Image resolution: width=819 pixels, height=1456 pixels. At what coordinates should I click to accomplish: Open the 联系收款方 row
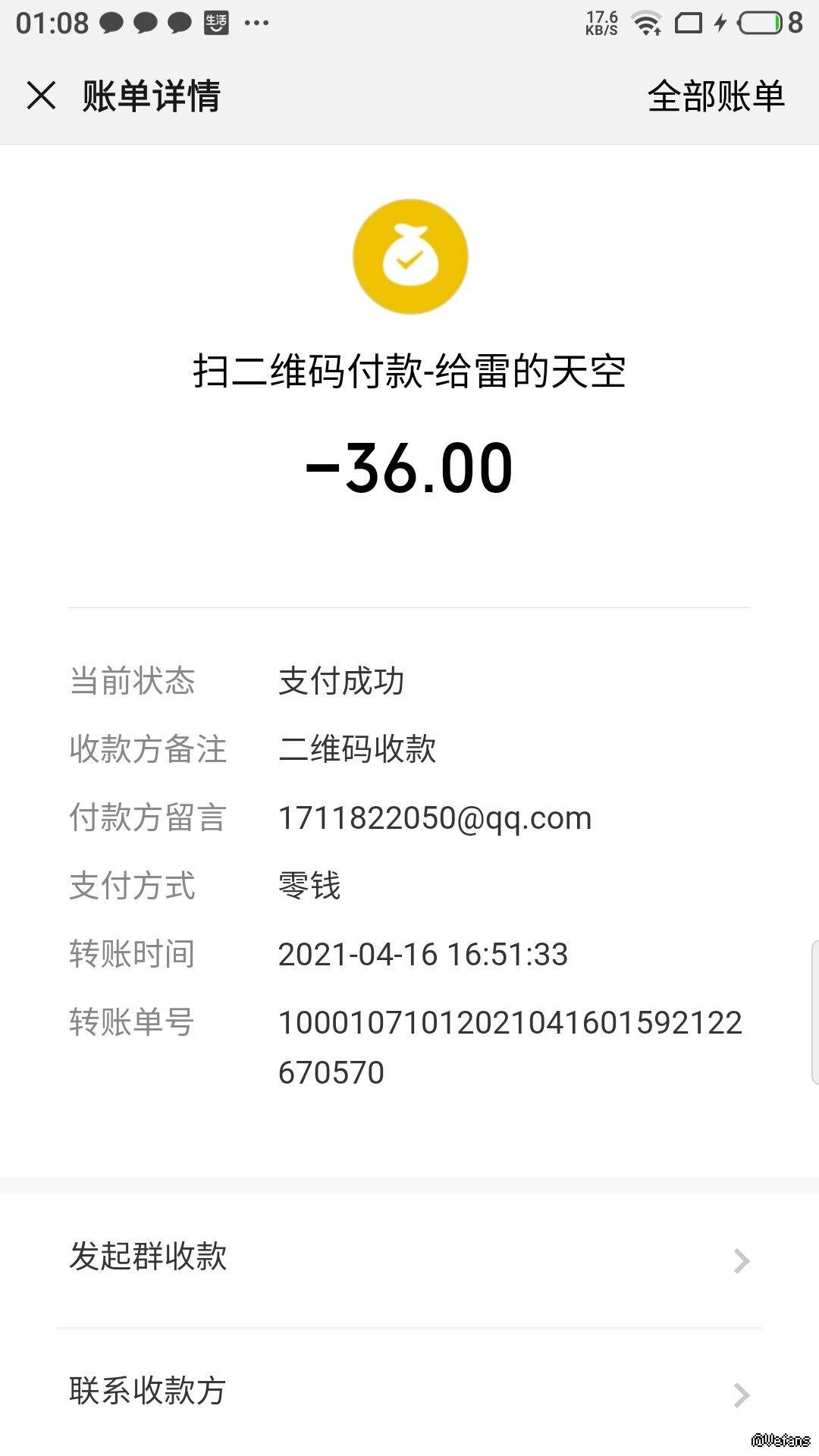coord(409,1392)
